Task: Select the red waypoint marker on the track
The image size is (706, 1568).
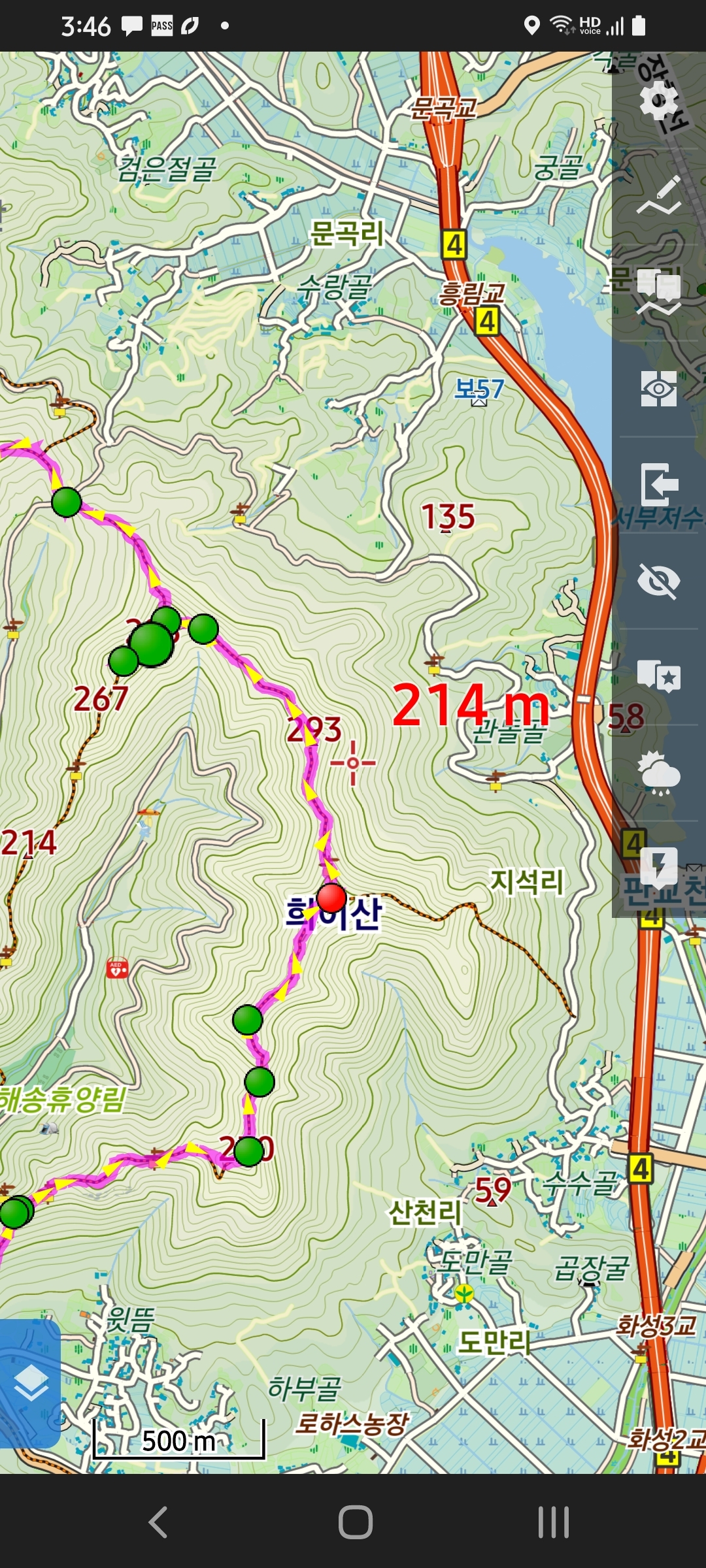Action: tap(331, 898)
